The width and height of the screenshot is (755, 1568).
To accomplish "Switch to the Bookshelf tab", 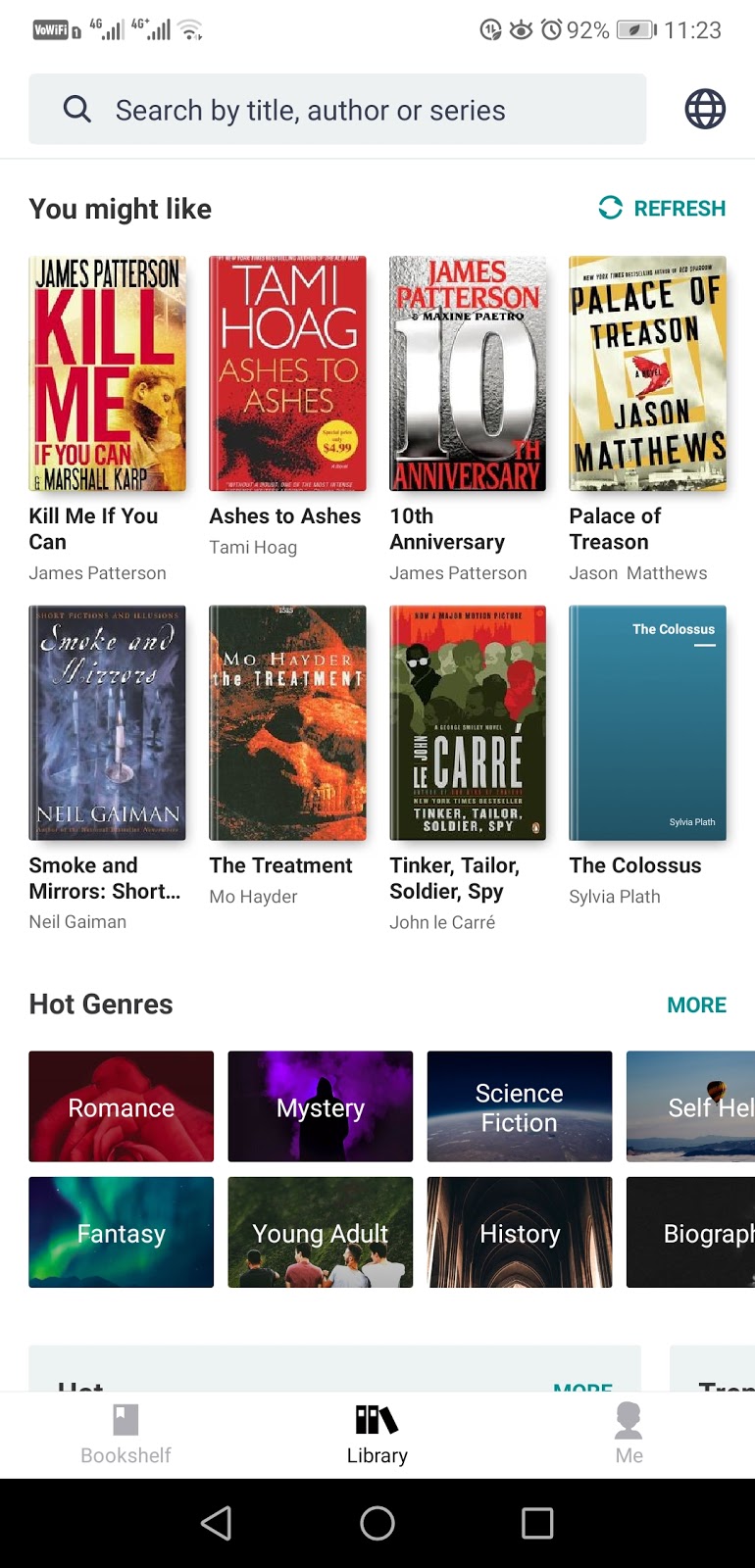I will tap(126, 1434).
